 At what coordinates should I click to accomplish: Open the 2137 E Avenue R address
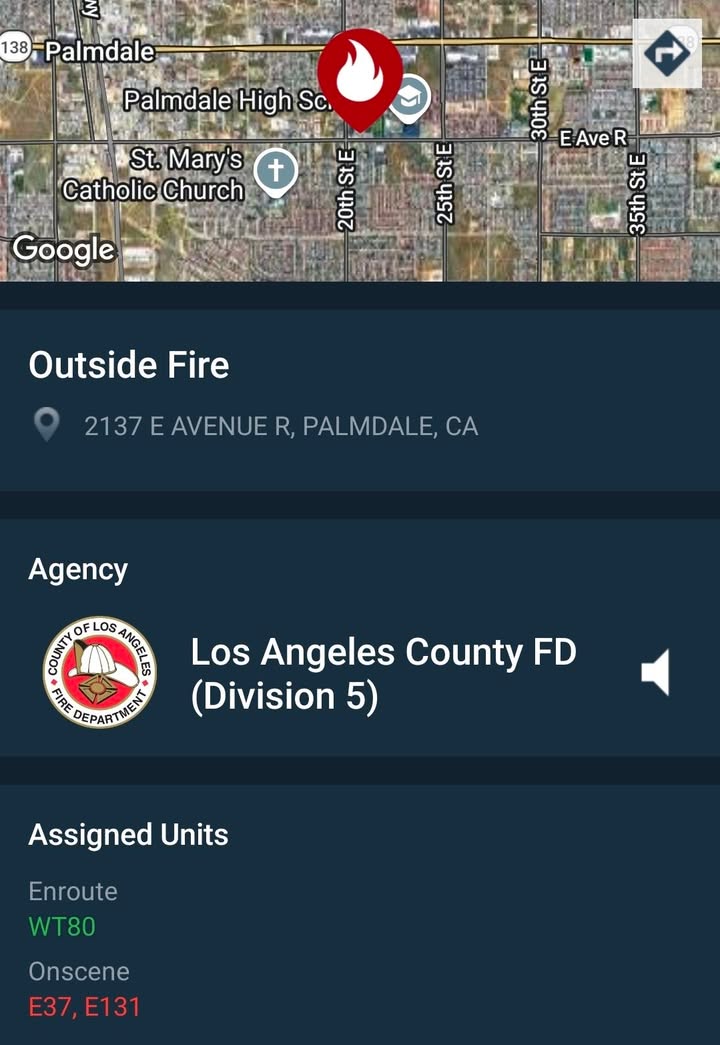tap(281, 427)
